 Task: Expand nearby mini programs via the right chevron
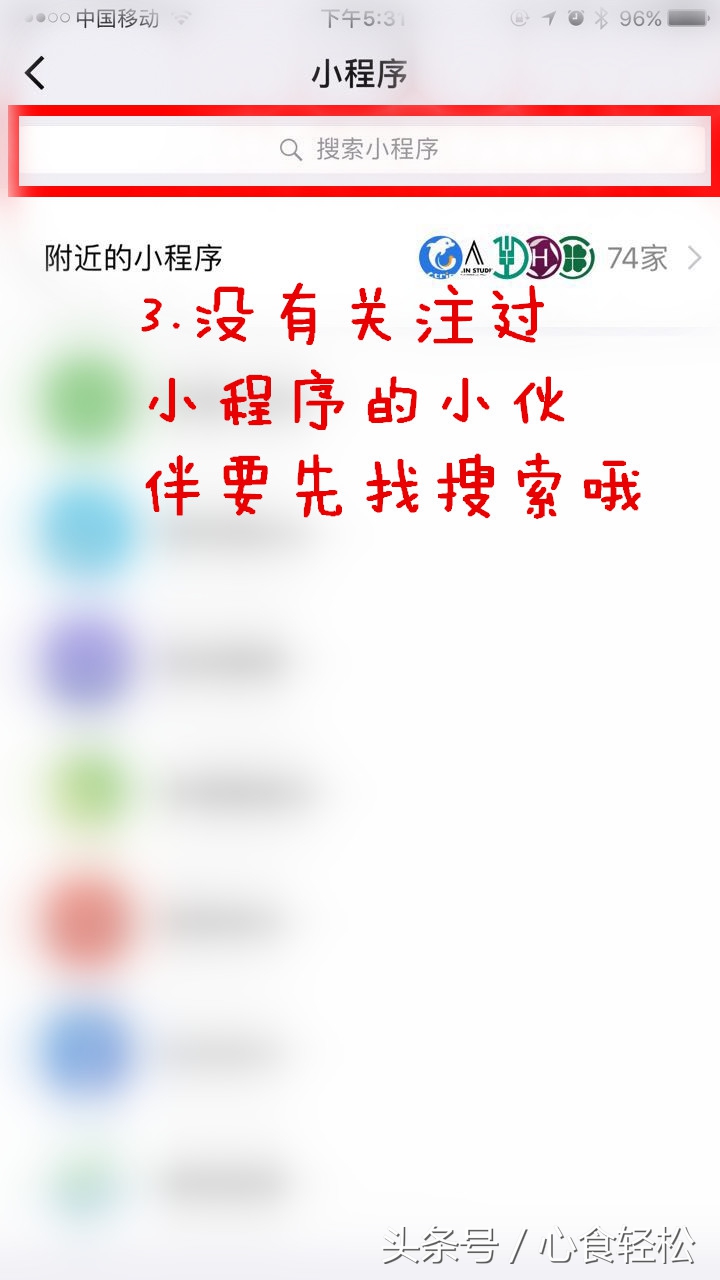693,257
